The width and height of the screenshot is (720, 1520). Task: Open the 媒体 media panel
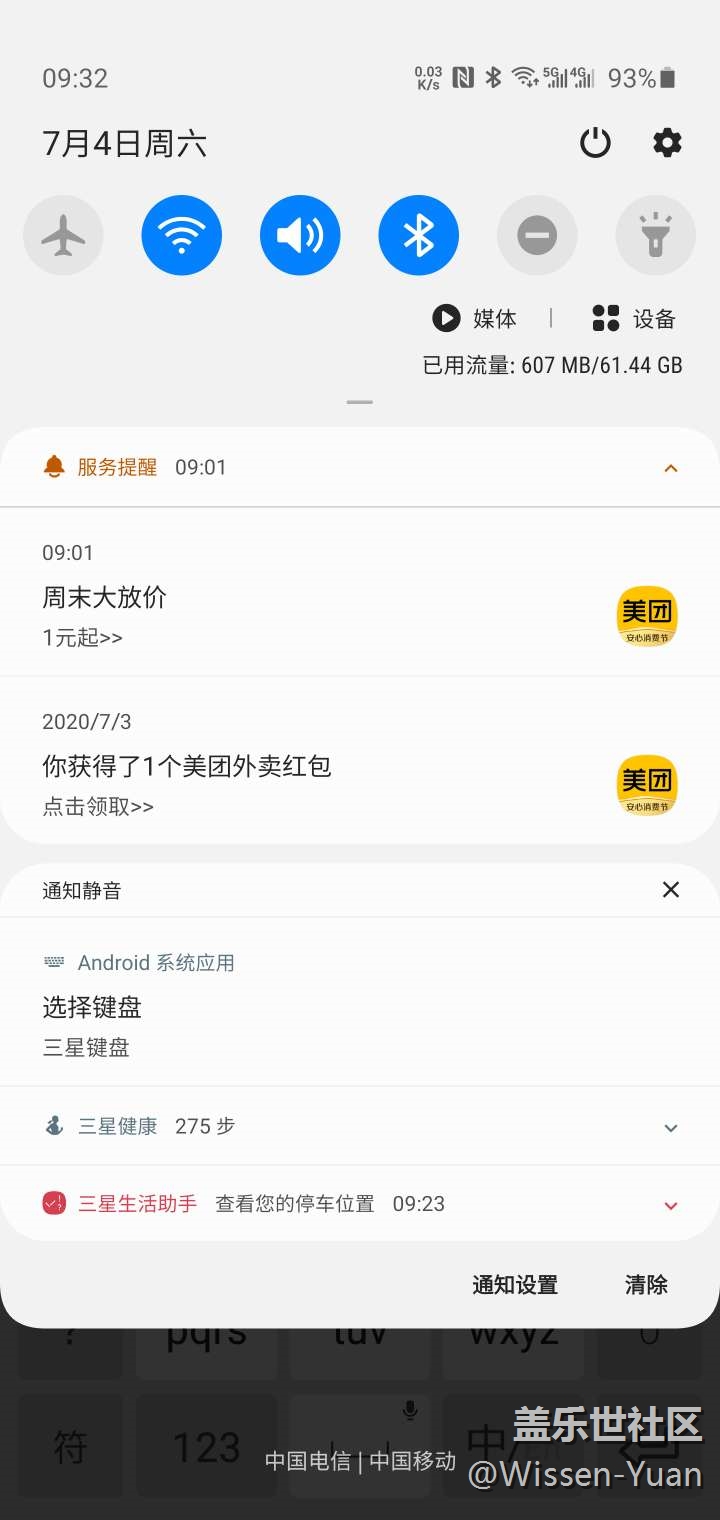click(x=475, y=318)
